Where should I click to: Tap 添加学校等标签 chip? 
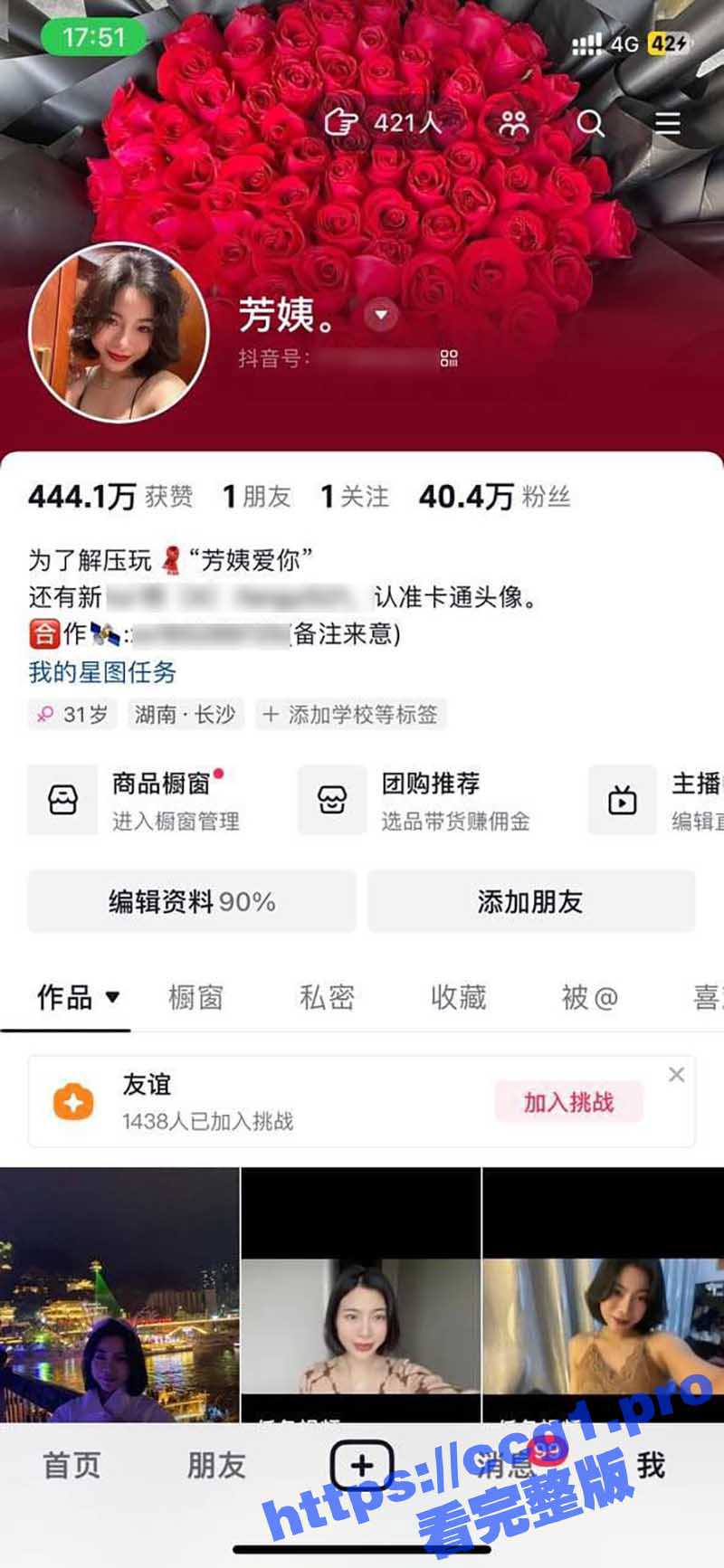[351, 715]
